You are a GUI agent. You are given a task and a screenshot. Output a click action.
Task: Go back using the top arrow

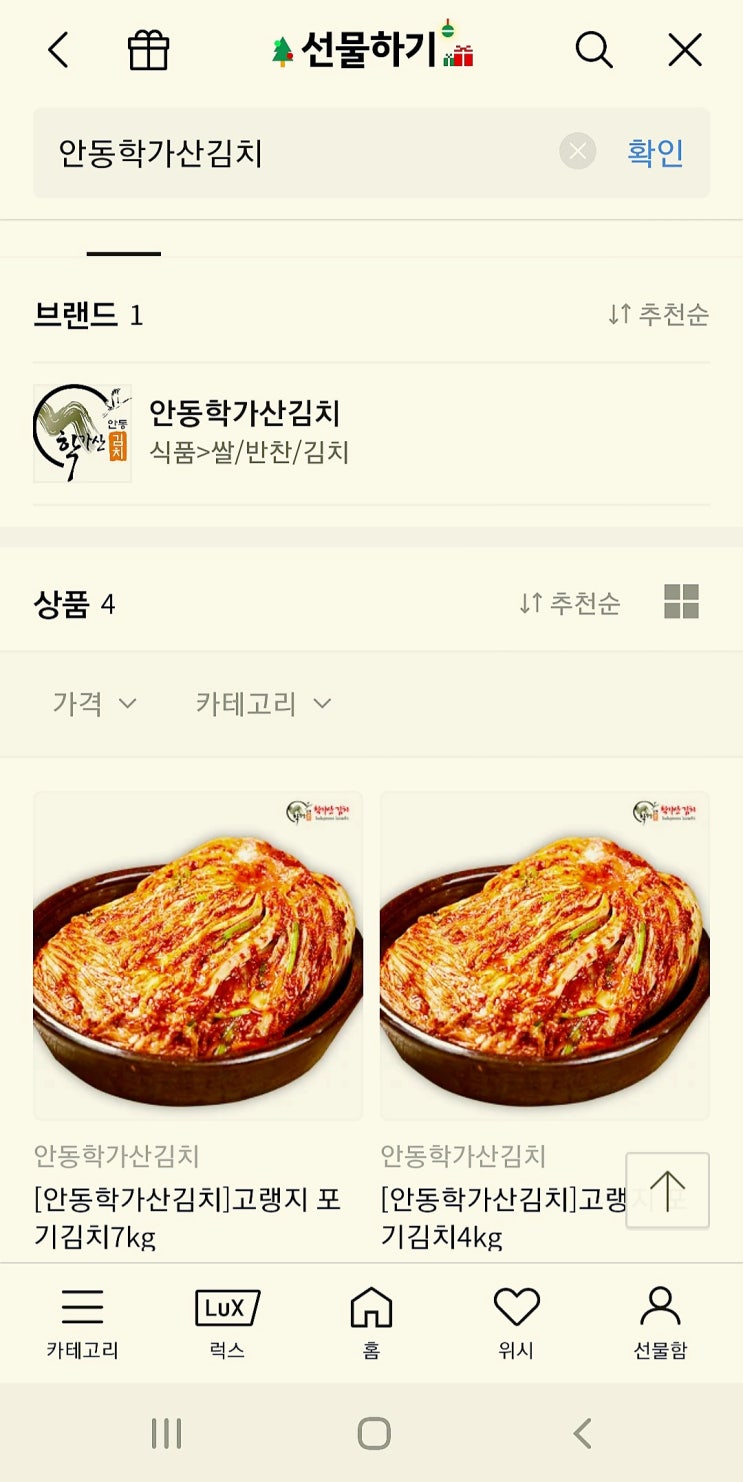click(59, 50)
